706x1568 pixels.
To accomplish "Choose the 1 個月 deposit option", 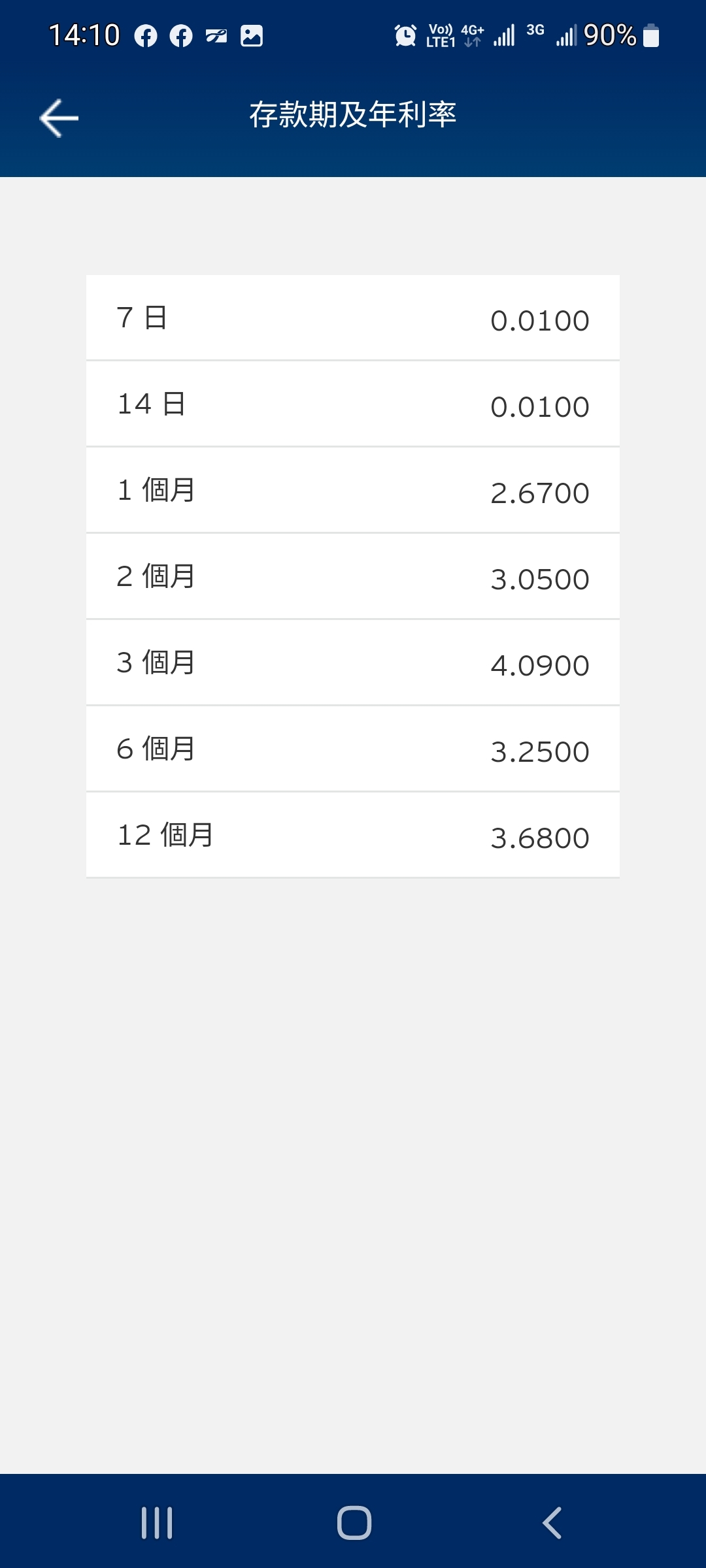I will 353,491.
